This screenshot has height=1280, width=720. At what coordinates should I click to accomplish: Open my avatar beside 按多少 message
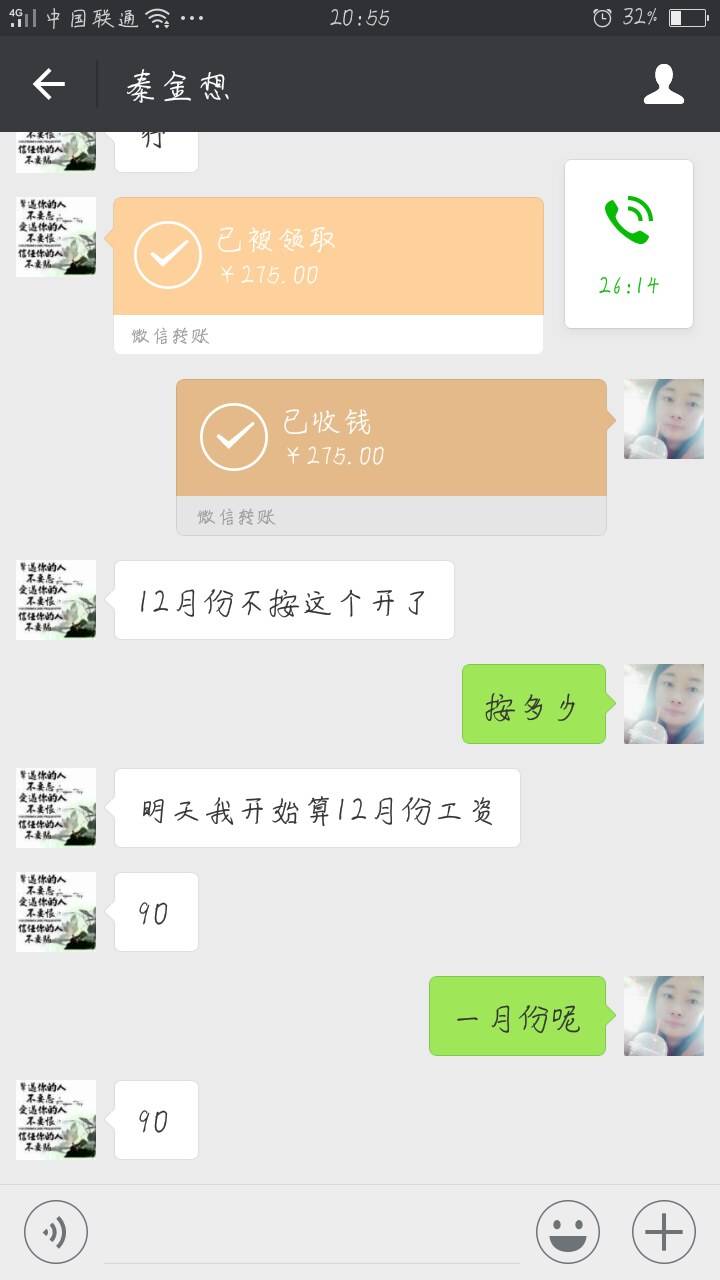coord(663,704)
